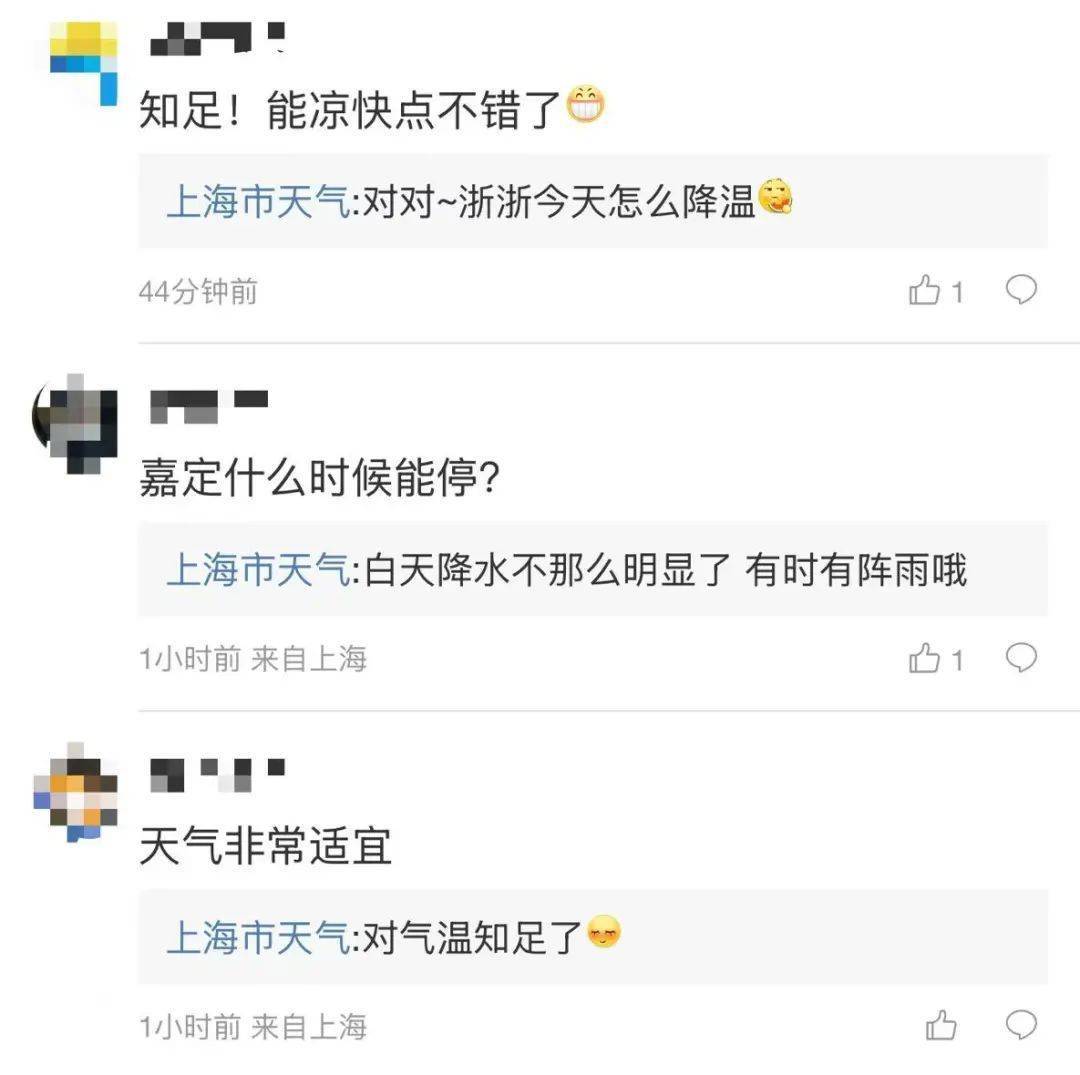Like the comment "知足！能凉快点不错了"
Image resolution: width=1080 pixels, height=1075 pixels.
pyautogui.click(x=925, y=291)
